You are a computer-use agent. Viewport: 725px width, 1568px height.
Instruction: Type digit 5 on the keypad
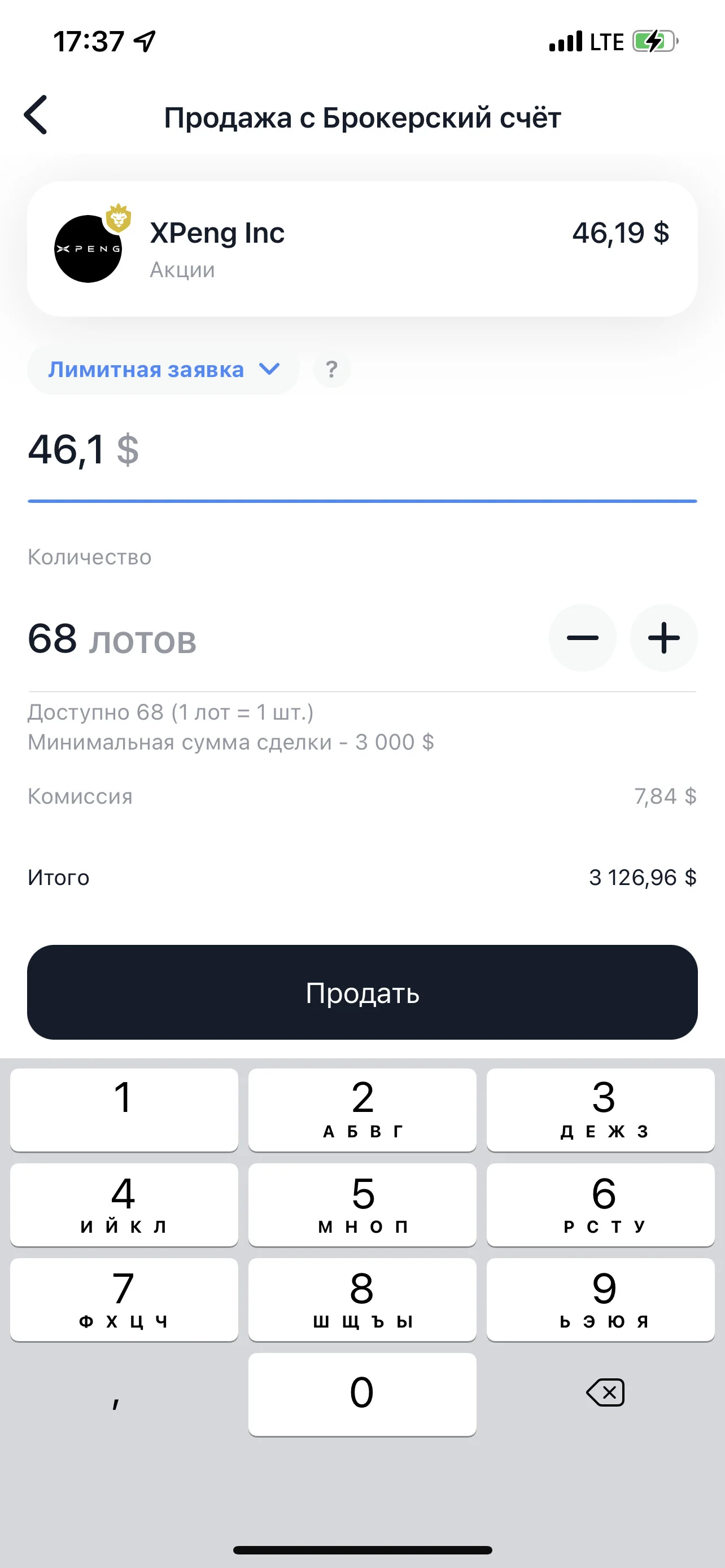click(x=362, y=1205)
